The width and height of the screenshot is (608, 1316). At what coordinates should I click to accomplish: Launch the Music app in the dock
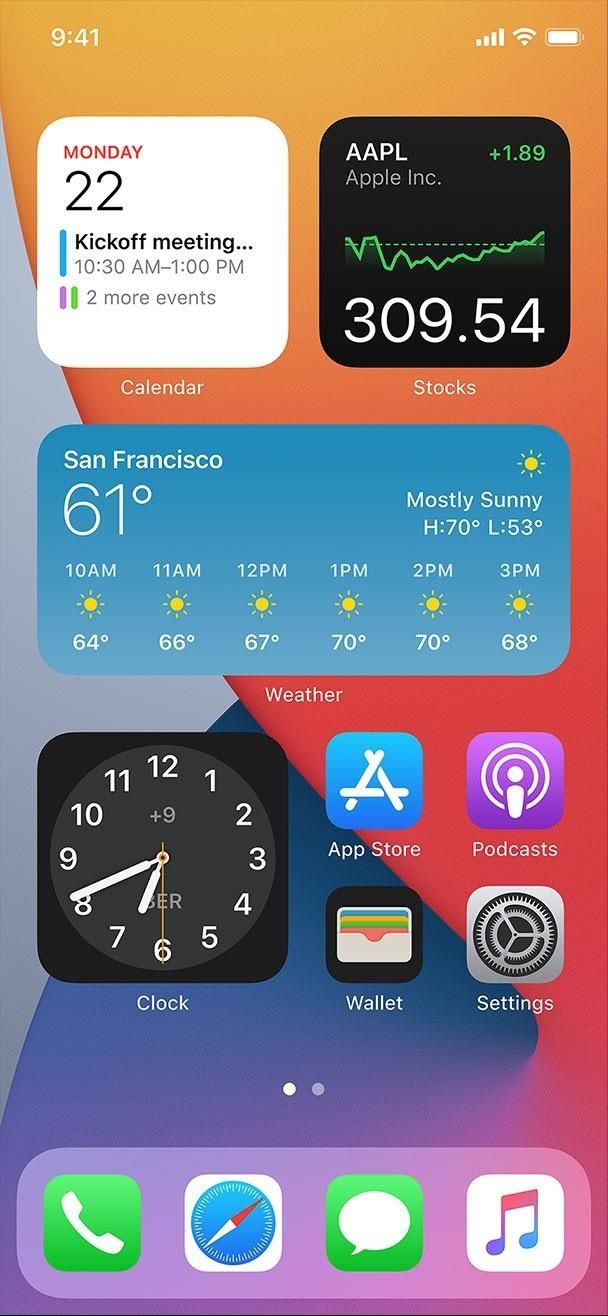coord(515,1223)
